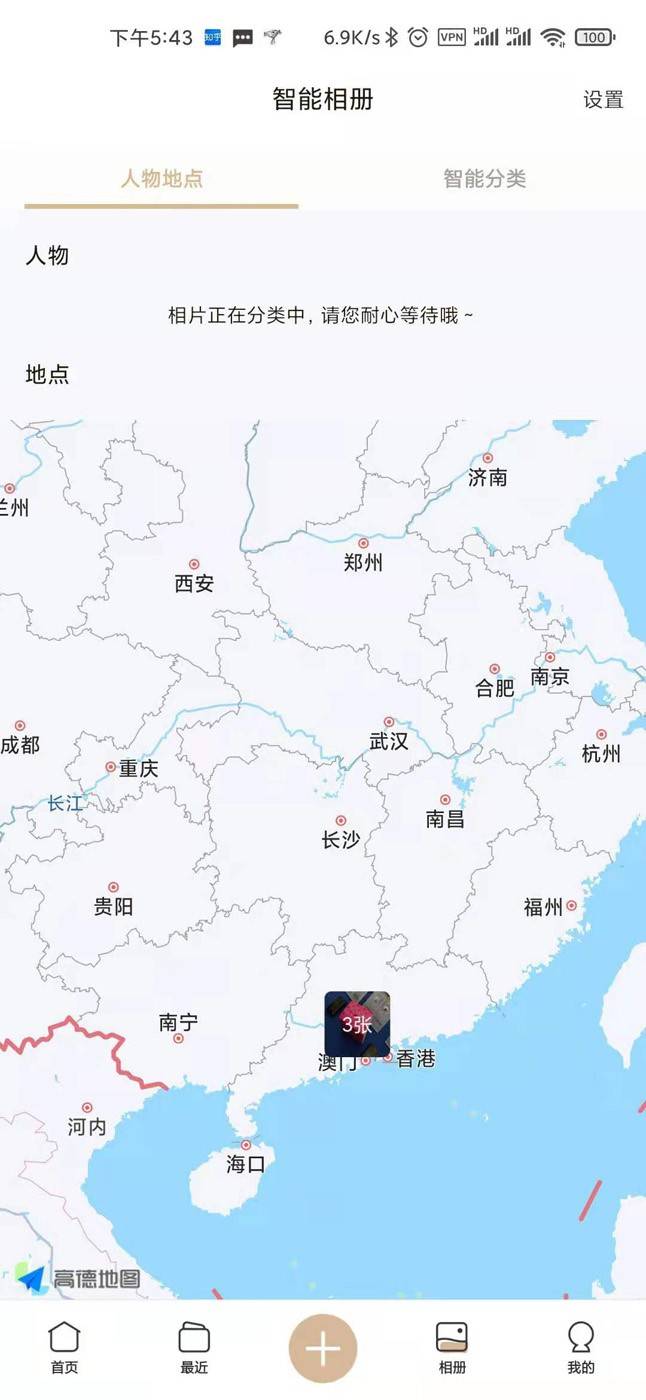The width and height of the screenshot is (646, 1400).
Task: Open 设置 in the top right
Action: pyautogui.click(x=603, y=100)
